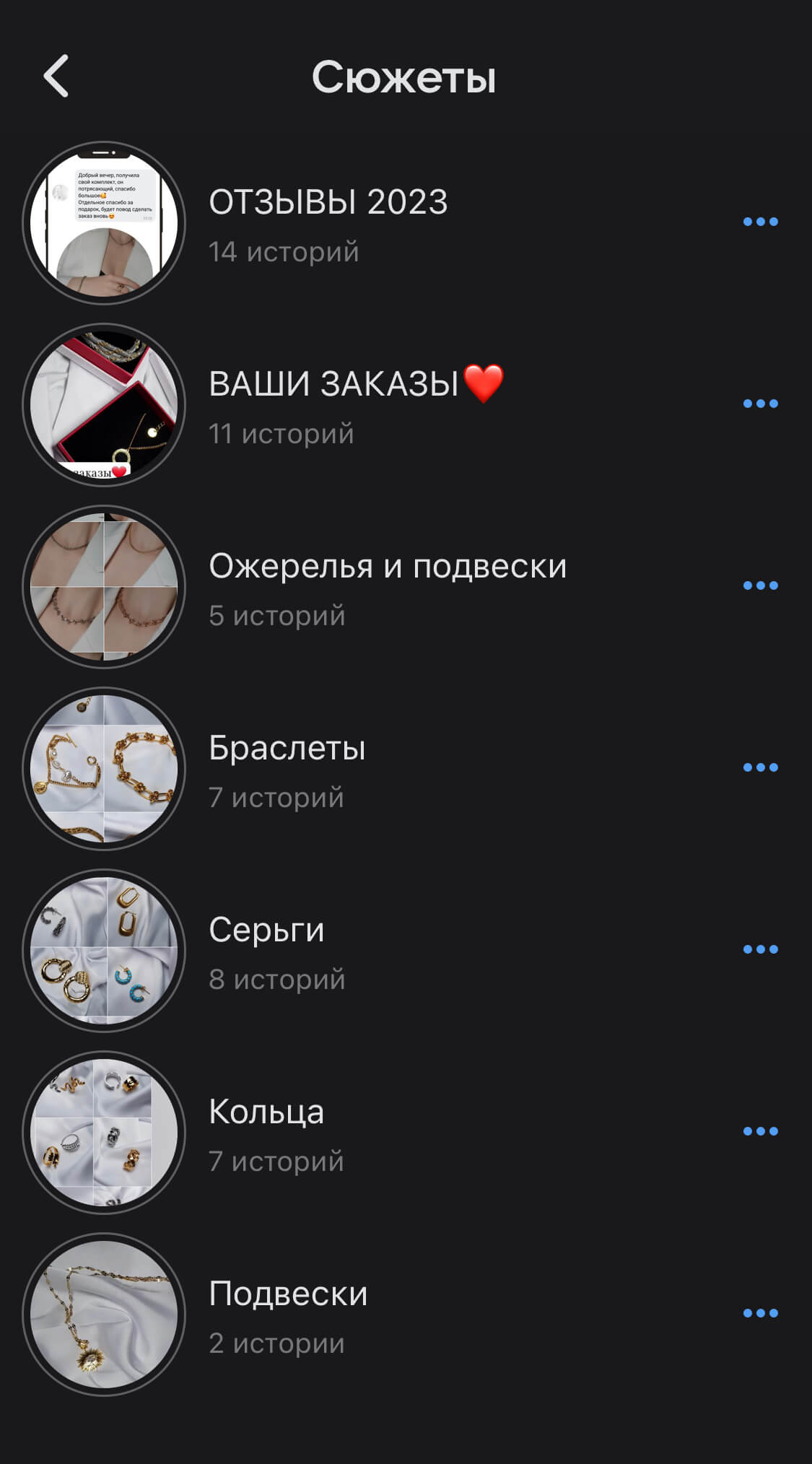Open more options for ВАШИ ЗАКАЗЫ
The width and height of the screenshot is (812, 1464).
[760, 404]
